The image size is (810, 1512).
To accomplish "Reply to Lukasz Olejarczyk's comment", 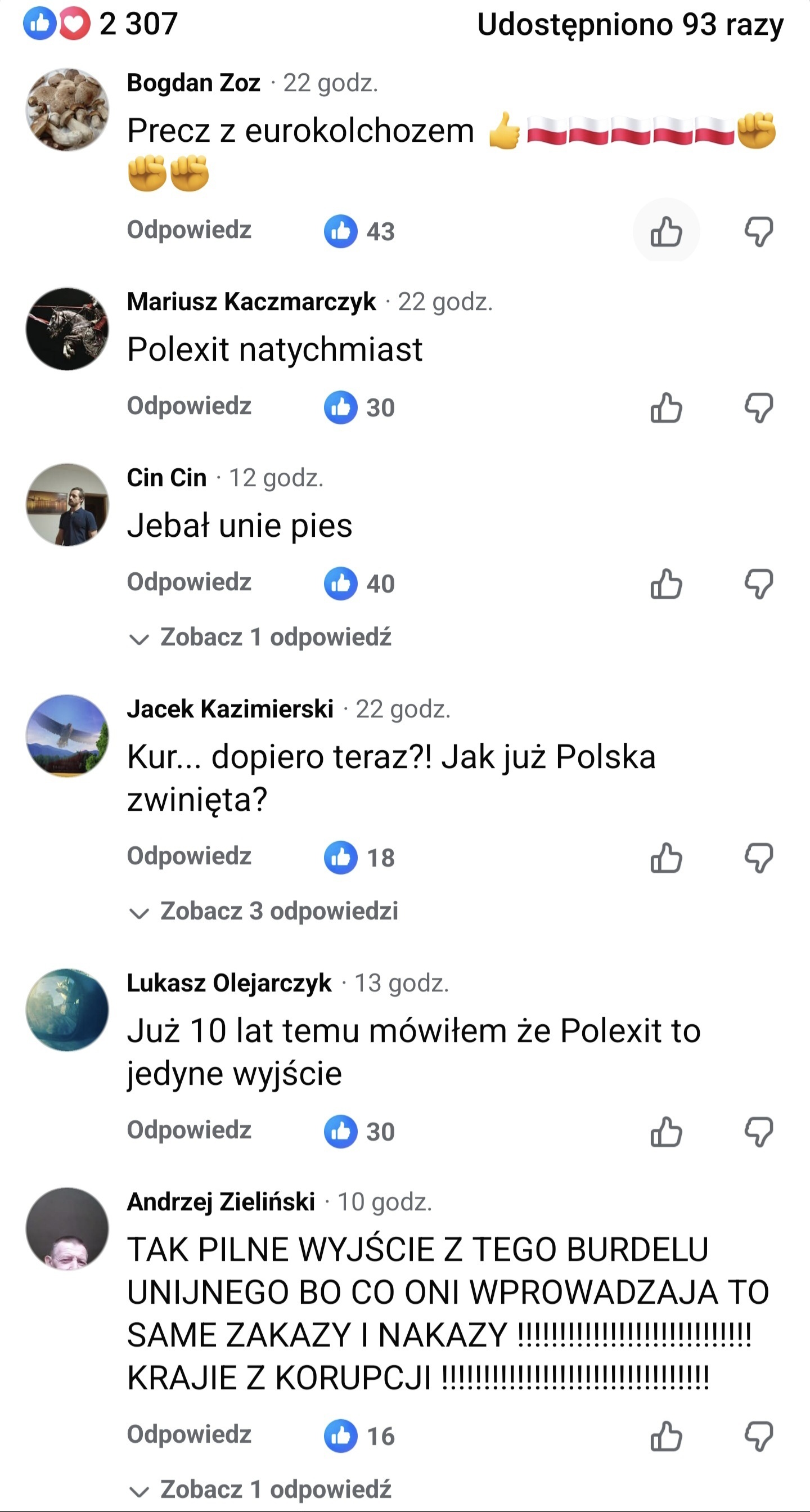I will coord(189,1130).
